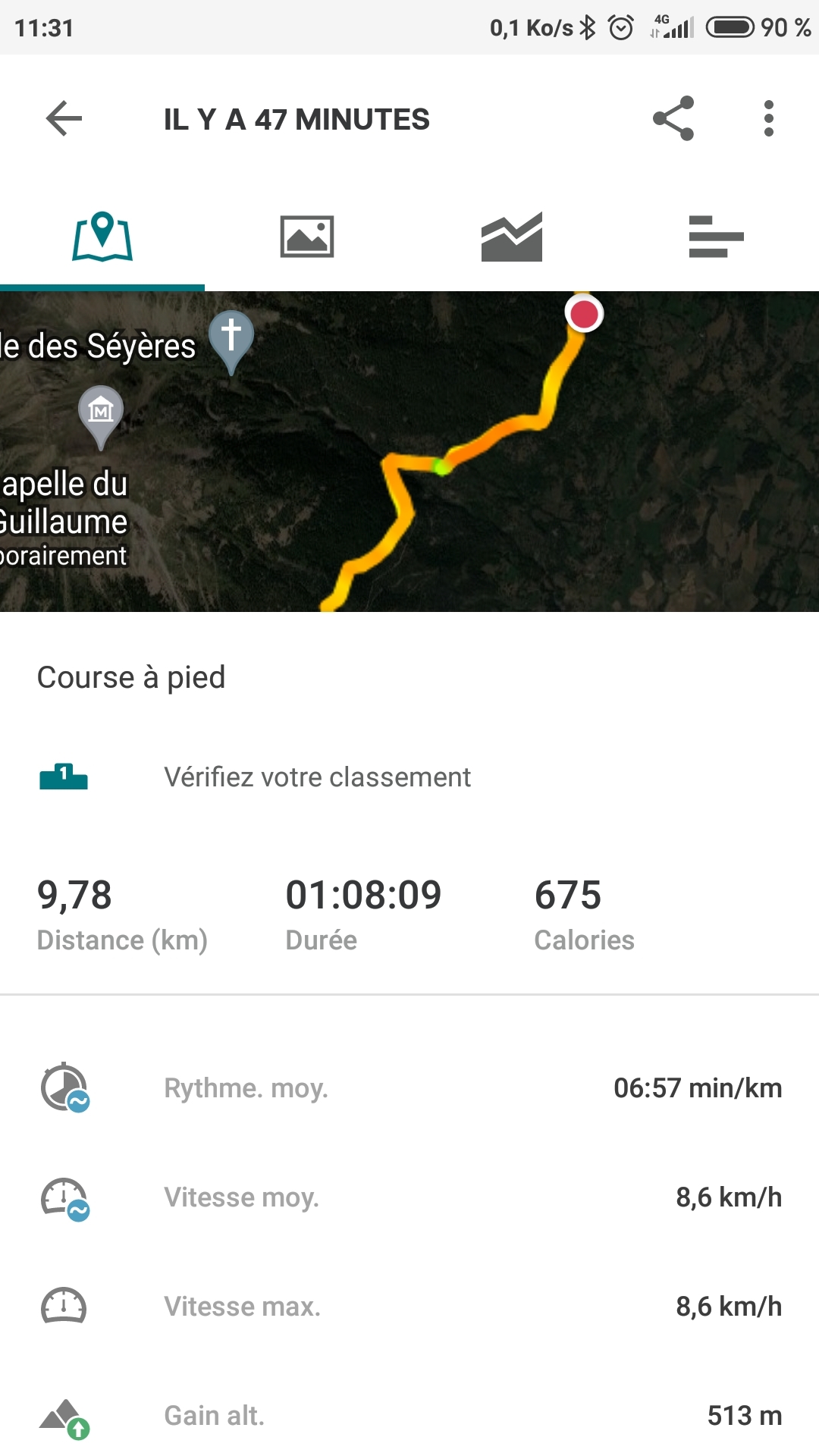Open the route map preview

[409, 452]
